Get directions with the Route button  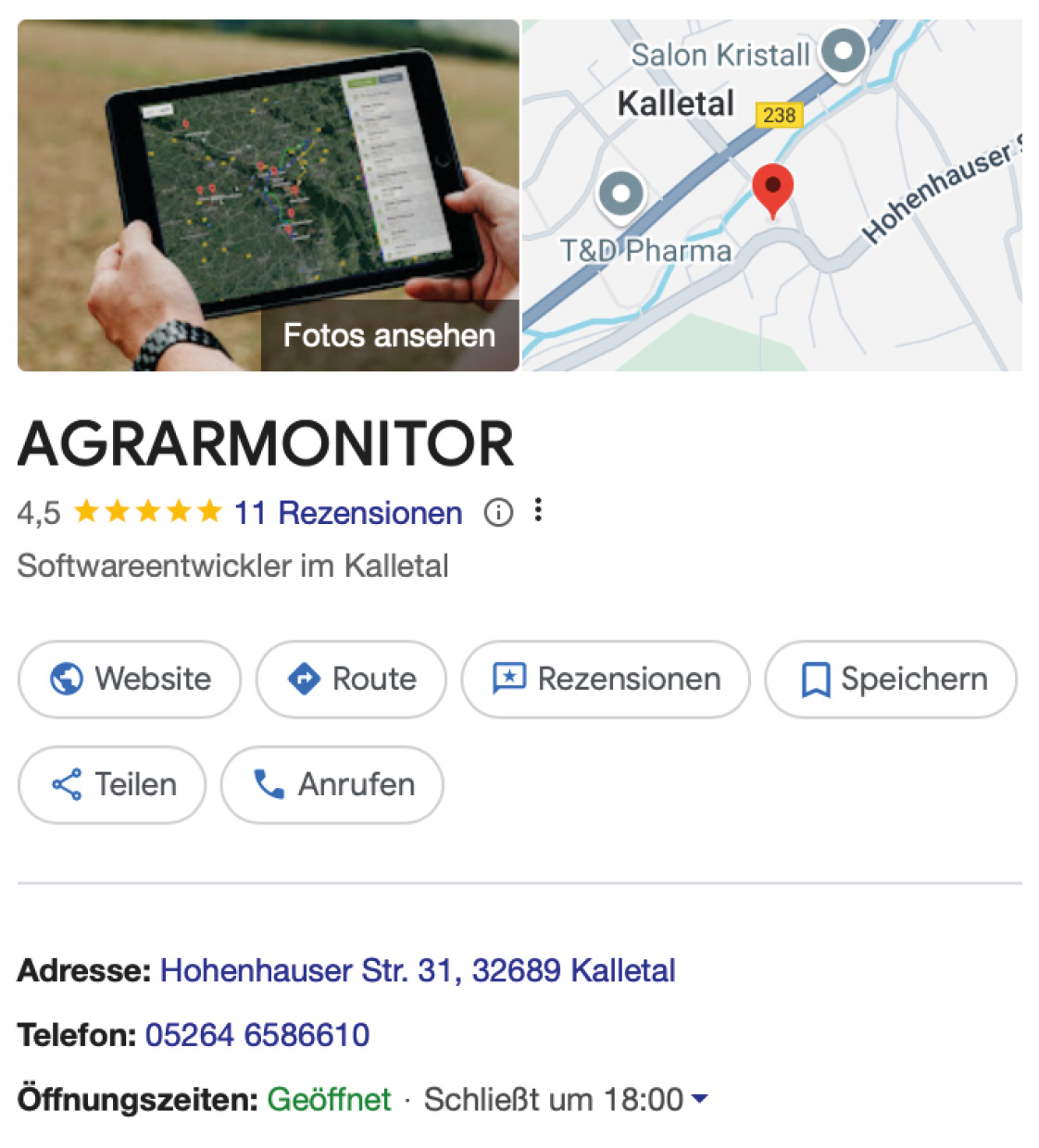pos(351,679)
